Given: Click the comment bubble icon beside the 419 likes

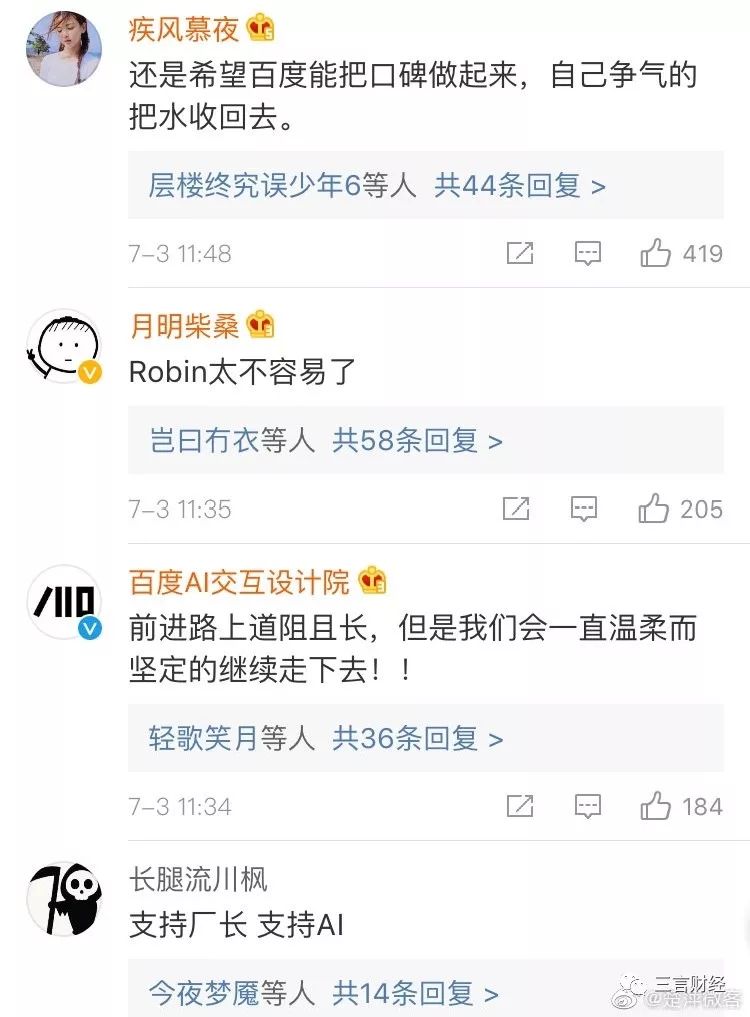Looking at the screenshot, I should [x=586, y=253].
